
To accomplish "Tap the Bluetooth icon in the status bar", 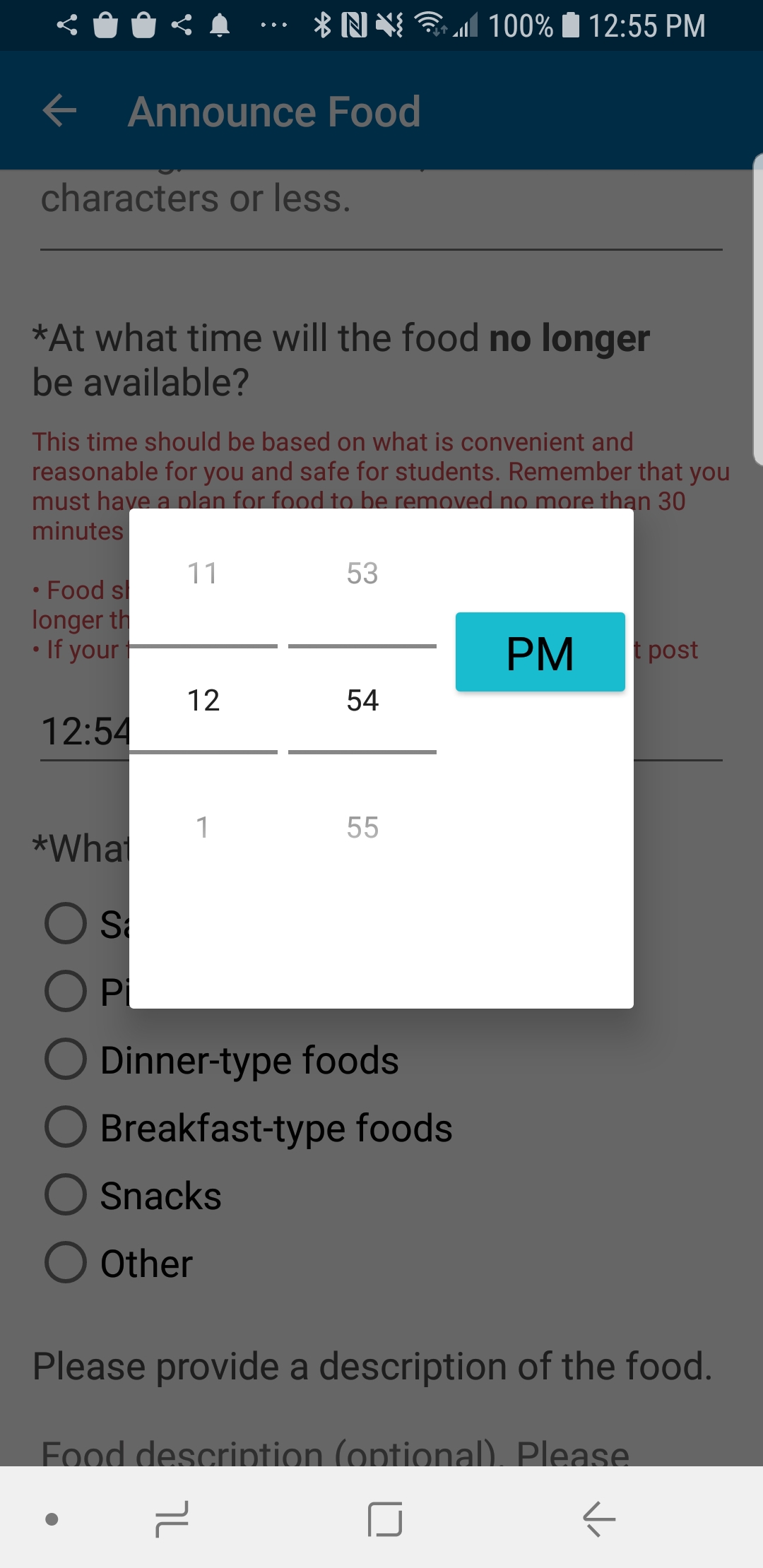I will click(x=324, y=25).
